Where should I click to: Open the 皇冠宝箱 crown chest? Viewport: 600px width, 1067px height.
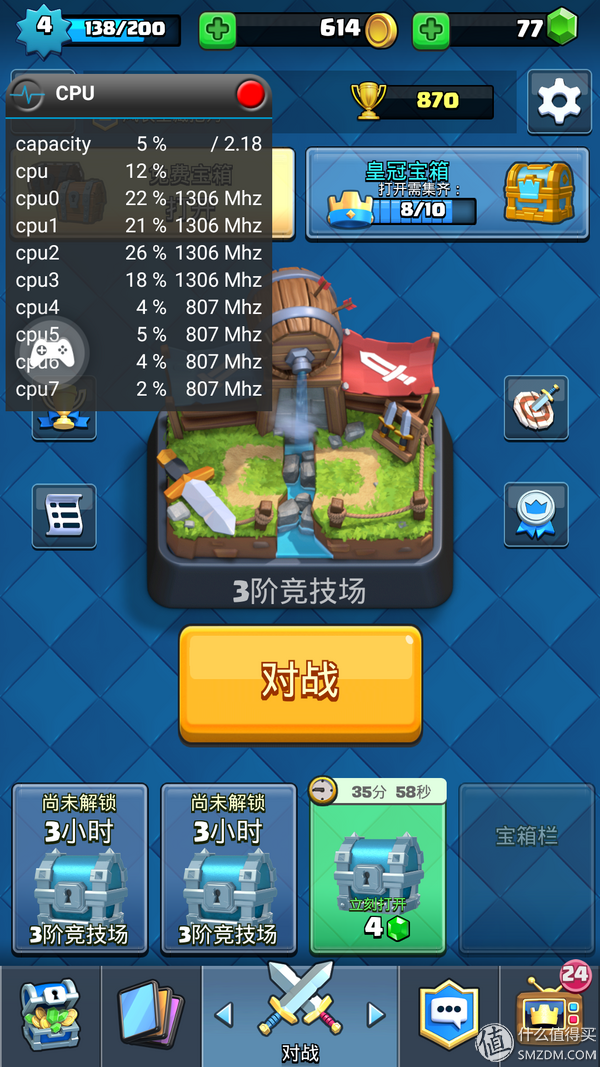point(447,192)
